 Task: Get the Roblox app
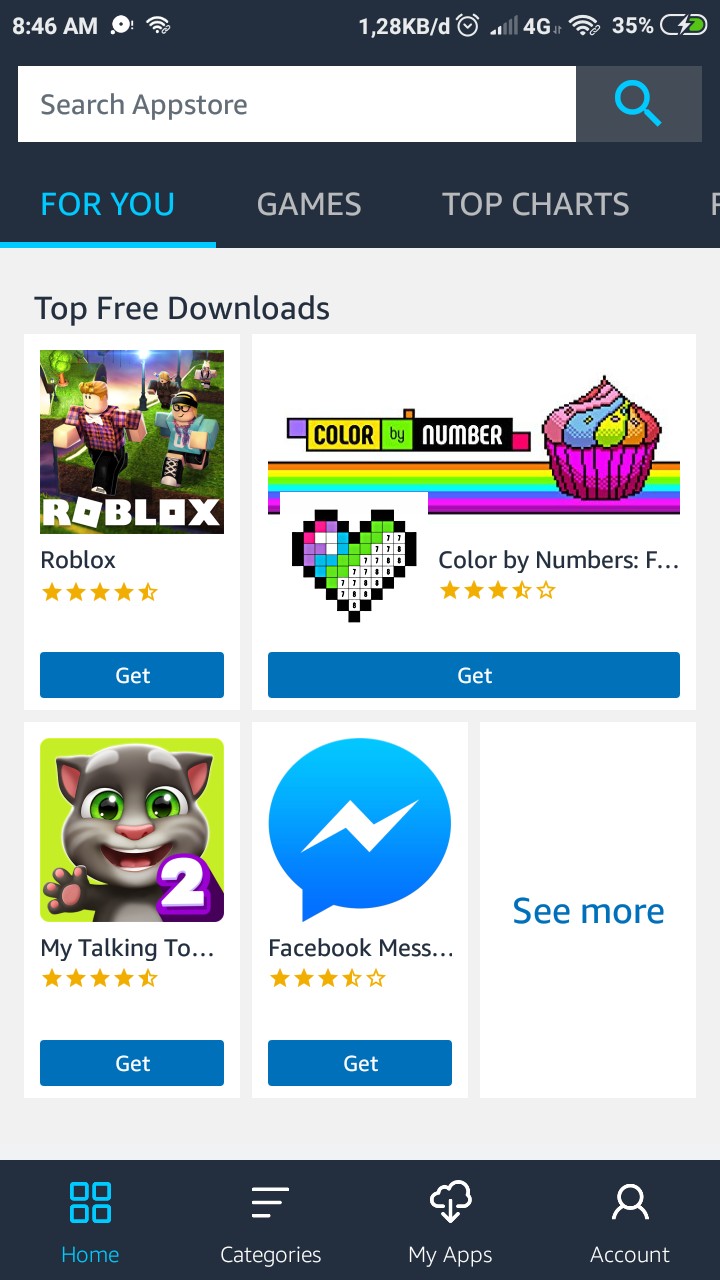(132, 675)
